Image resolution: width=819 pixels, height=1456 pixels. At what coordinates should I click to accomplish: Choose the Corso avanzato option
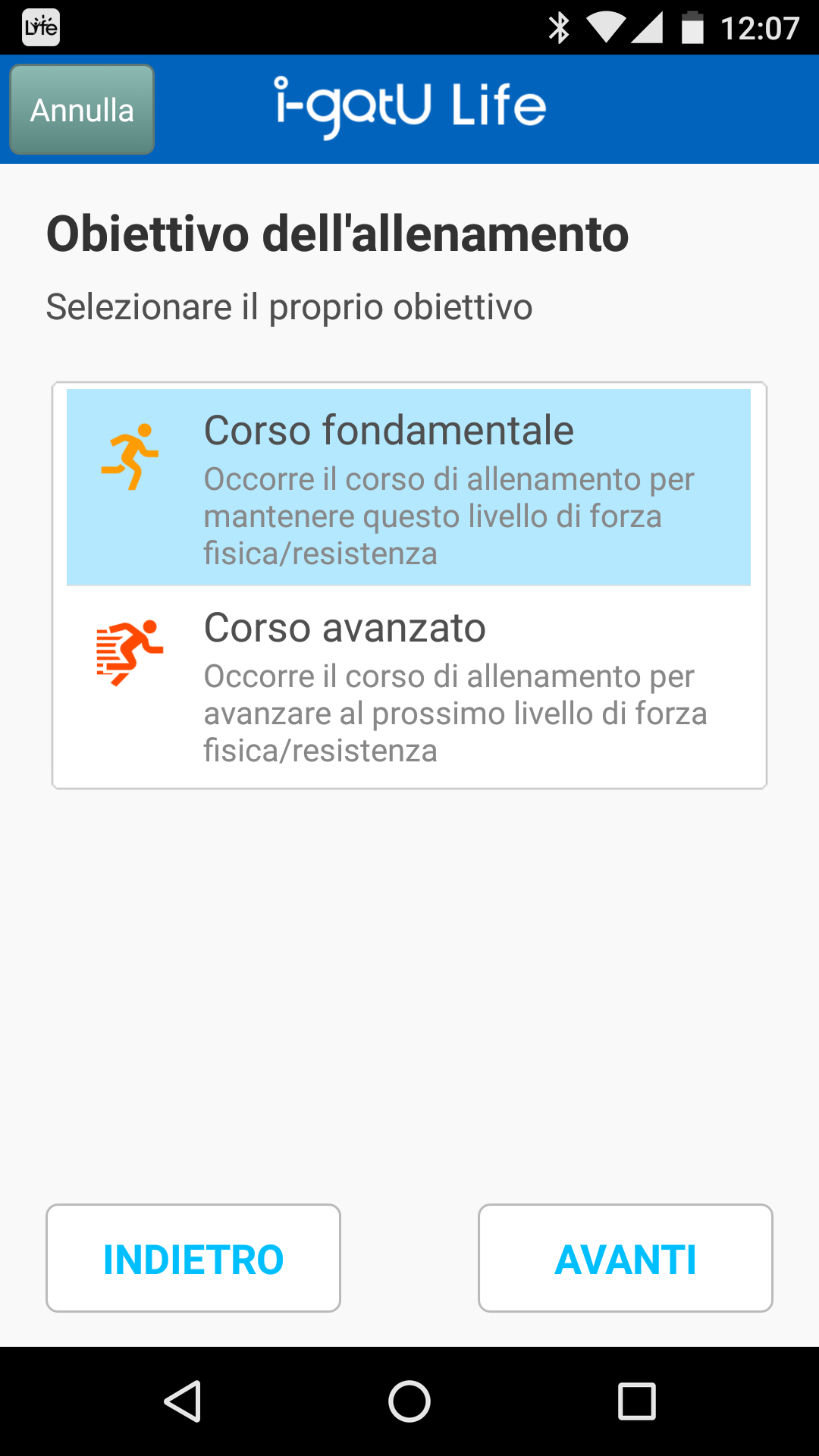click(x=409, y=686)
